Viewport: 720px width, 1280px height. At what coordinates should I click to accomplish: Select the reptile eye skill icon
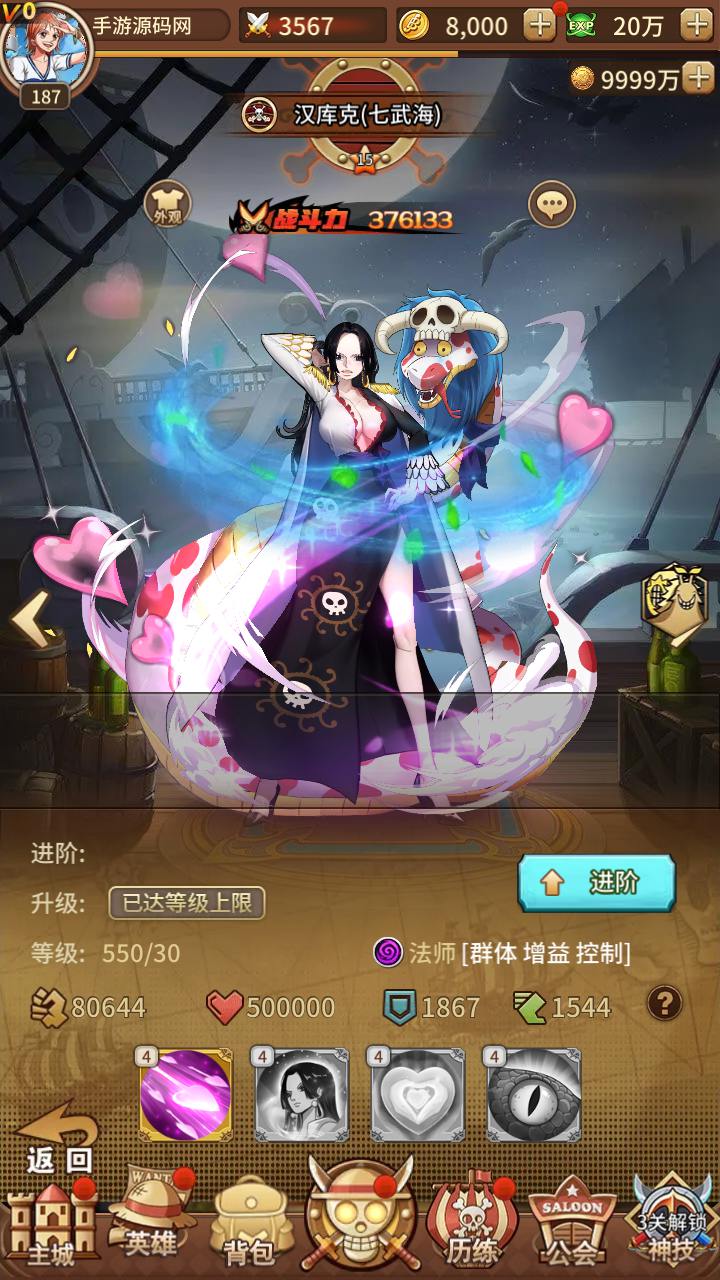pyautogui.click(x=533, y=1095)
